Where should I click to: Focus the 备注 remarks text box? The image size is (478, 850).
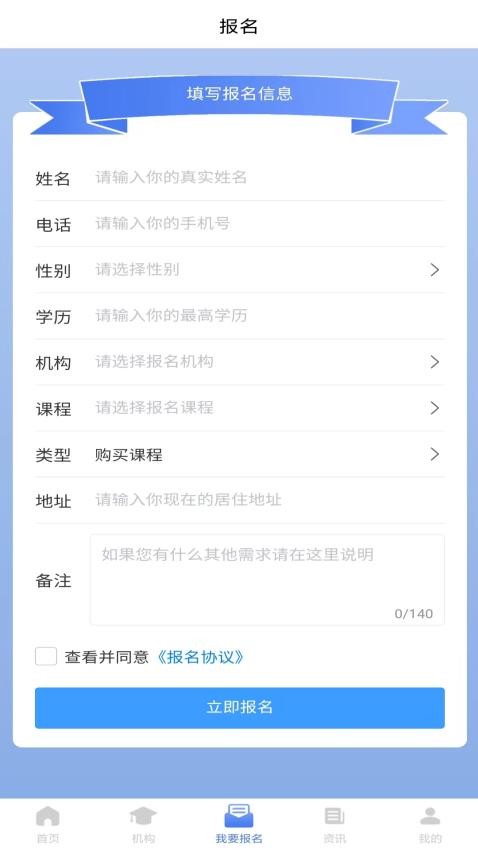click(x=267, y=579)
